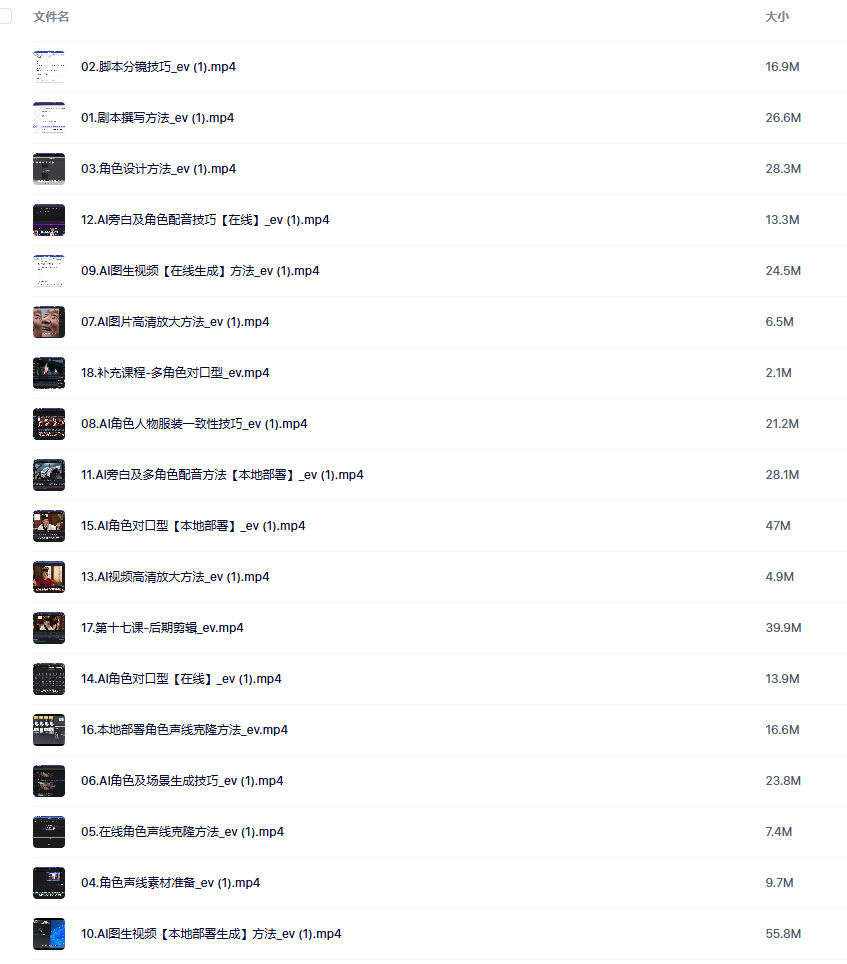Open 02.脚本分镜技巧_ev (1).mp4
The height and width of the screenshot is (964, 847).
point(158,67)
